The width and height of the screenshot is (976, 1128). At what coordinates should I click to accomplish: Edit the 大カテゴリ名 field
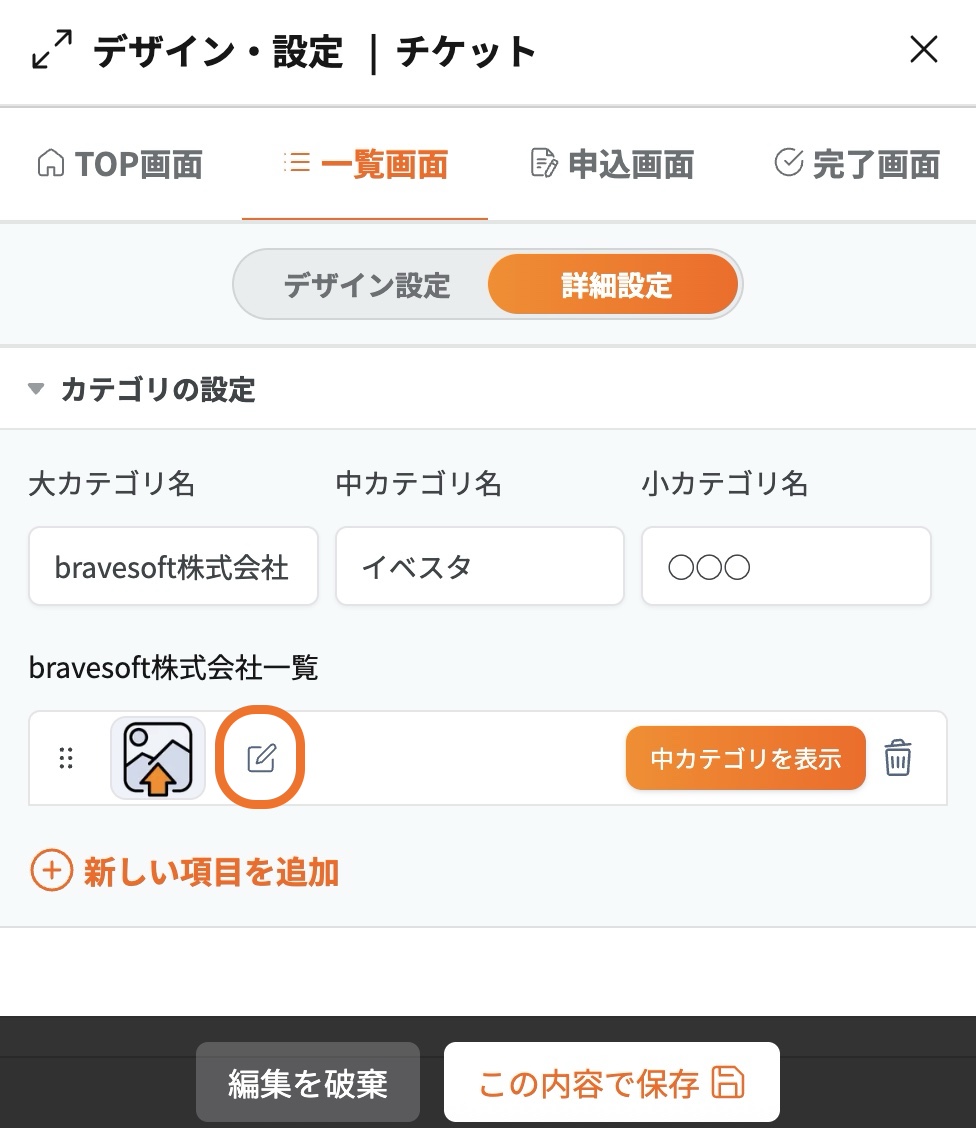173,567
